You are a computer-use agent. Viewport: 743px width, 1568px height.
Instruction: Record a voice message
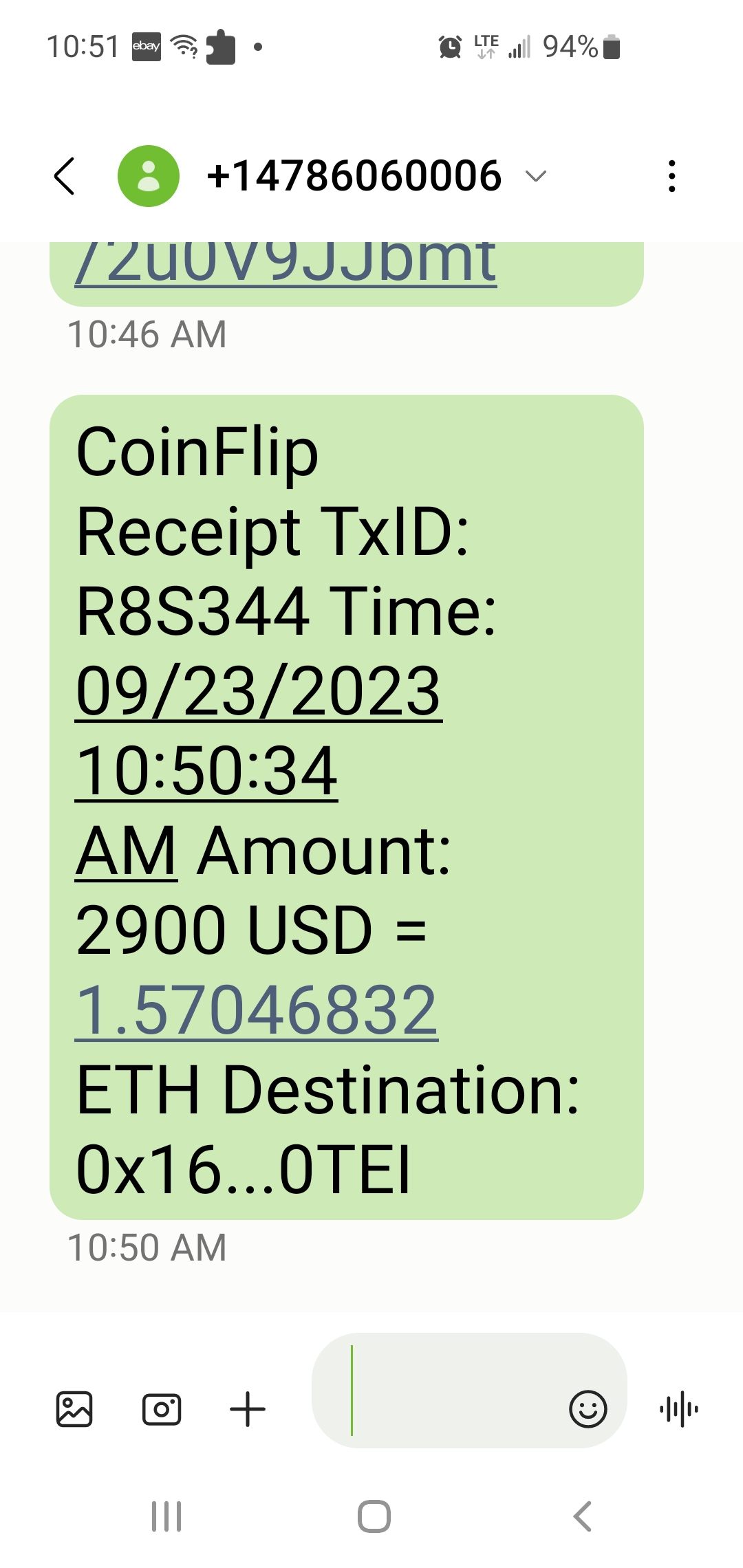tap(679, 1409)
